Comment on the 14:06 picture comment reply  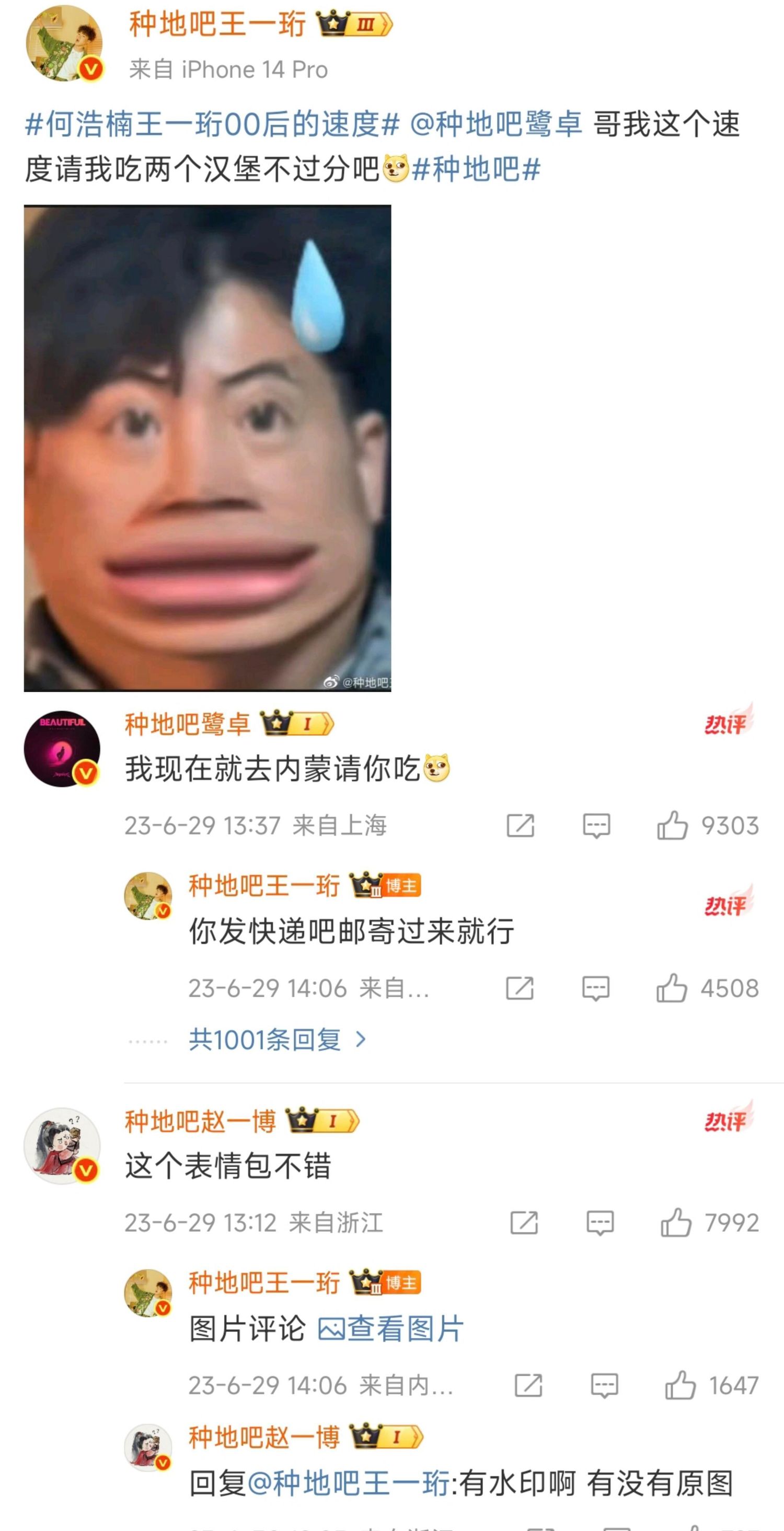point(604,1386)
